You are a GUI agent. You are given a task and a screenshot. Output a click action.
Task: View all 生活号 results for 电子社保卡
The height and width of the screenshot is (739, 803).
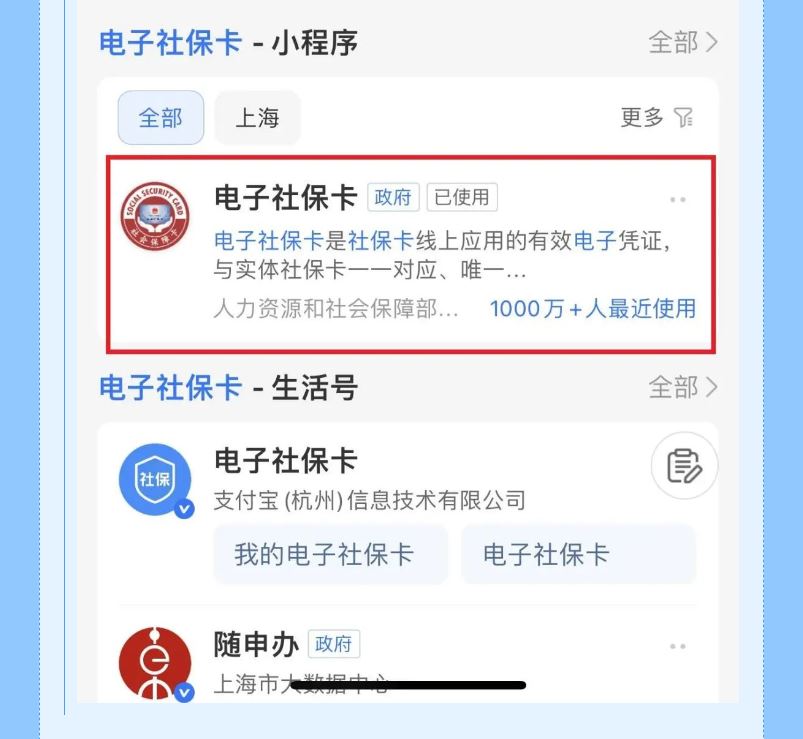683,387
